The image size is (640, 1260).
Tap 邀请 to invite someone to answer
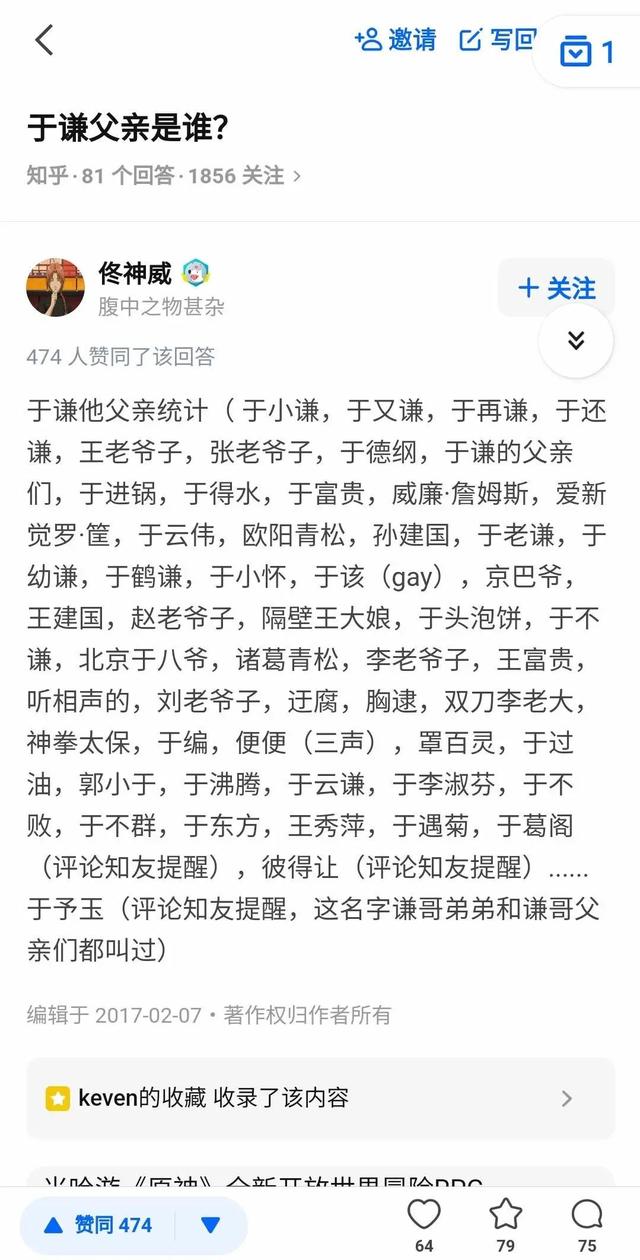396,40
